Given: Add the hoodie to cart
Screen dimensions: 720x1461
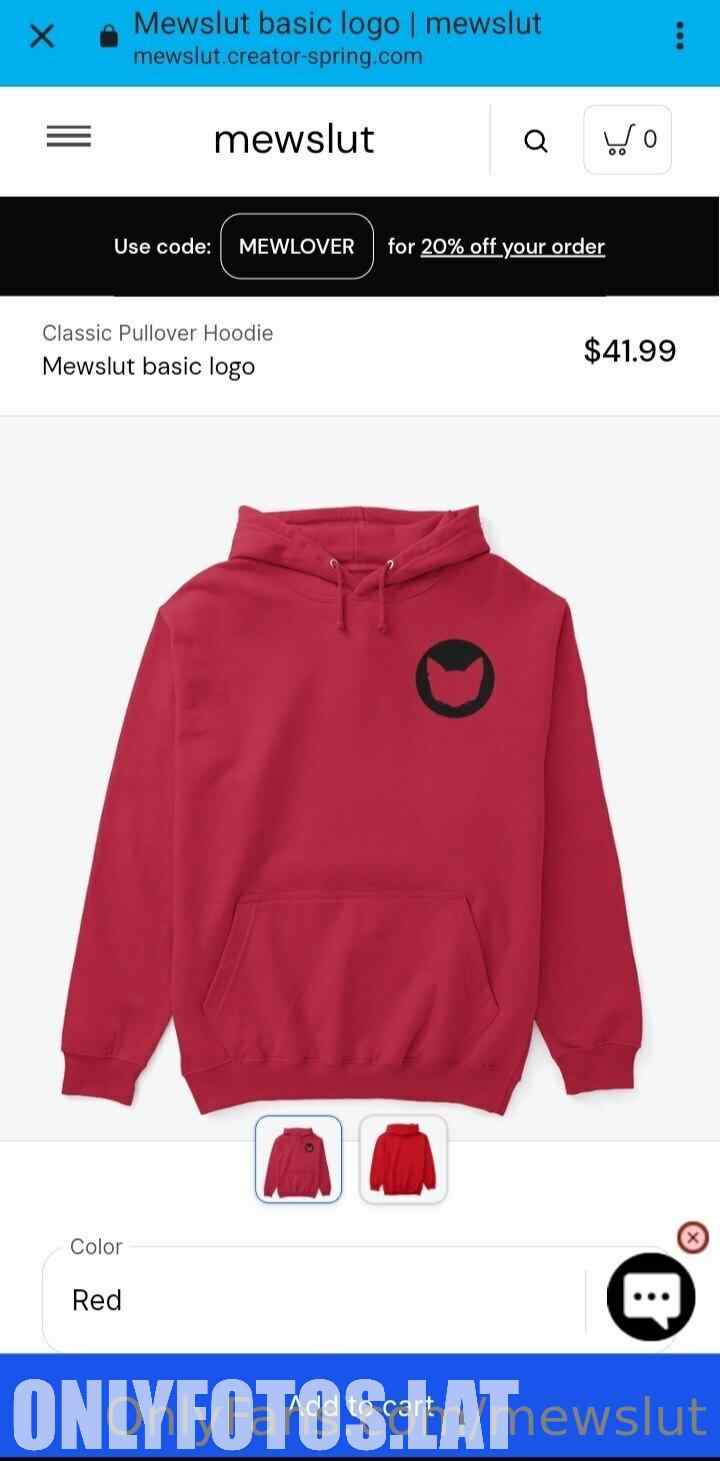Looking at the screenshot, I should pyautogui.click(x=360, y=1406).
